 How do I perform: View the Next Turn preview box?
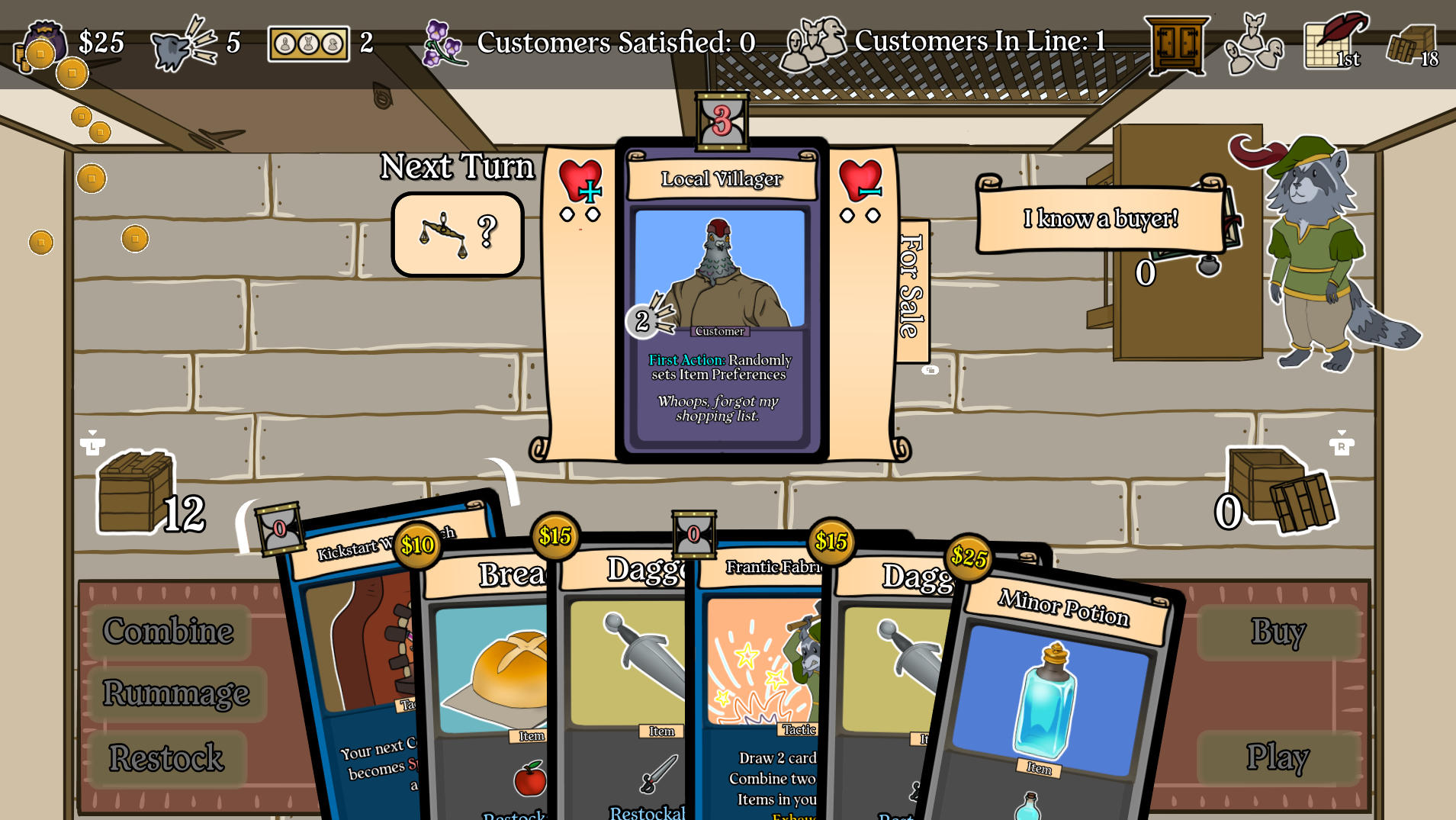tap(458, 234)
